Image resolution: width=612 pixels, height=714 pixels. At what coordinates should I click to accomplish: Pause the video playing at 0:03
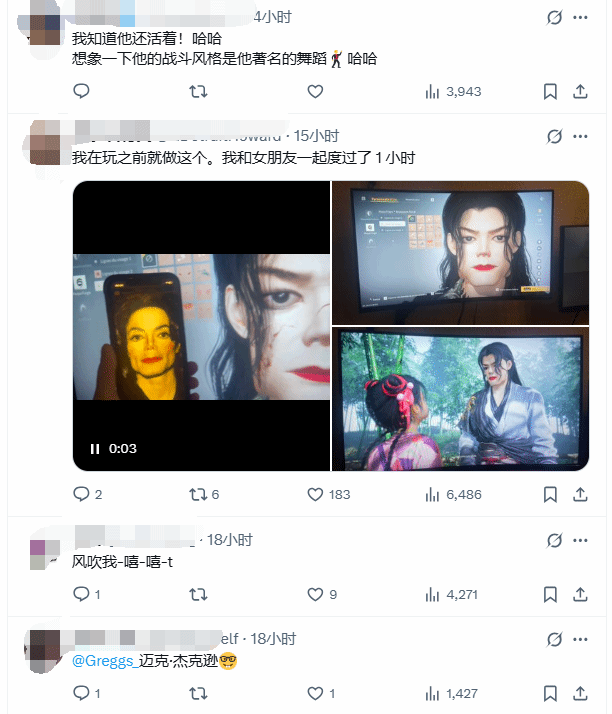pos(95,449)
